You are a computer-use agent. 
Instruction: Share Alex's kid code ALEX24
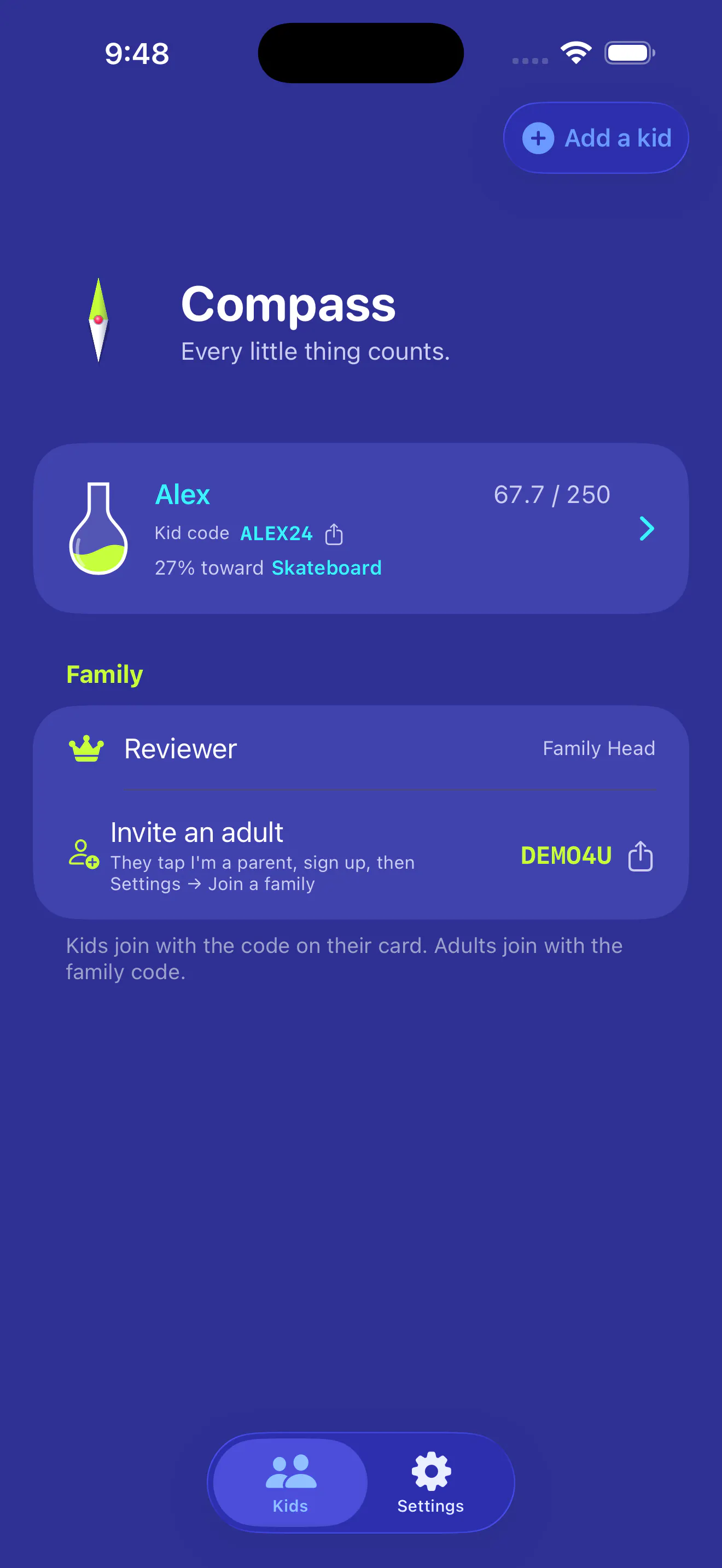pos(334,534)
